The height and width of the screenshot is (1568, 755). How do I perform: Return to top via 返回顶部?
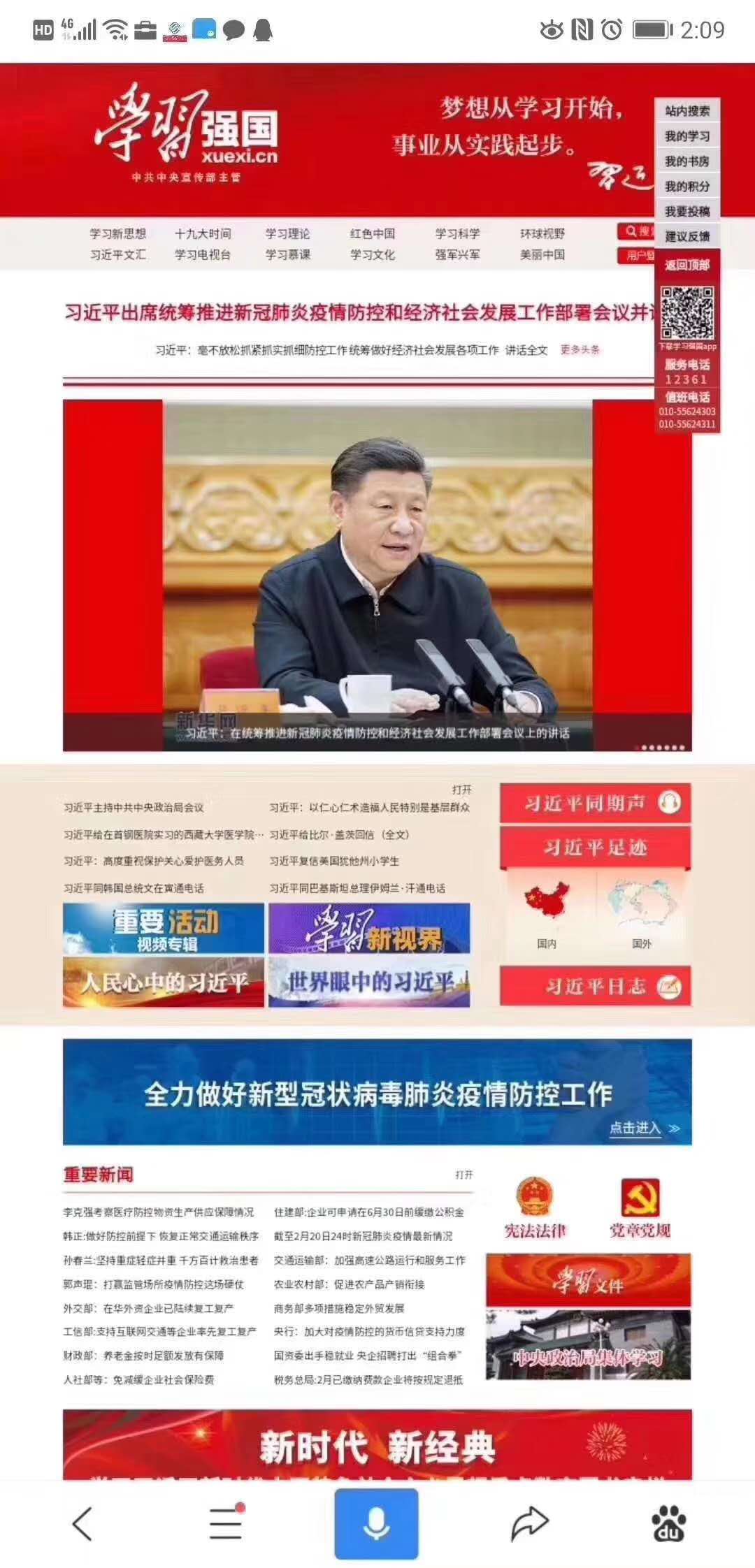point(687,265)
